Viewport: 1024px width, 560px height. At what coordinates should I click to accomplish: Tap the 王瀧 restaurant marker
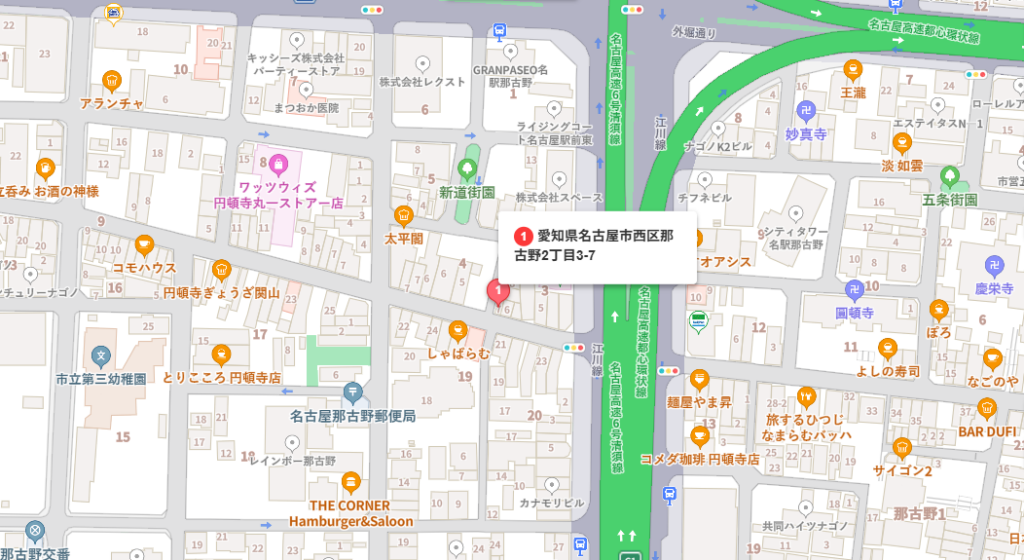[852, 68]
